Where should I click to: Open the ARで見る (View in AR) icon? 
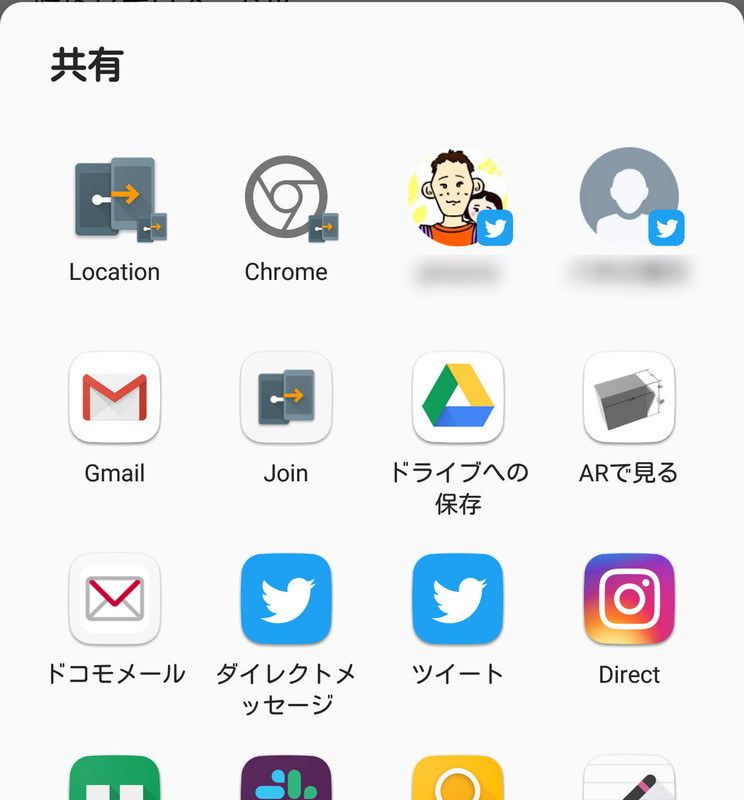[628, 400]
